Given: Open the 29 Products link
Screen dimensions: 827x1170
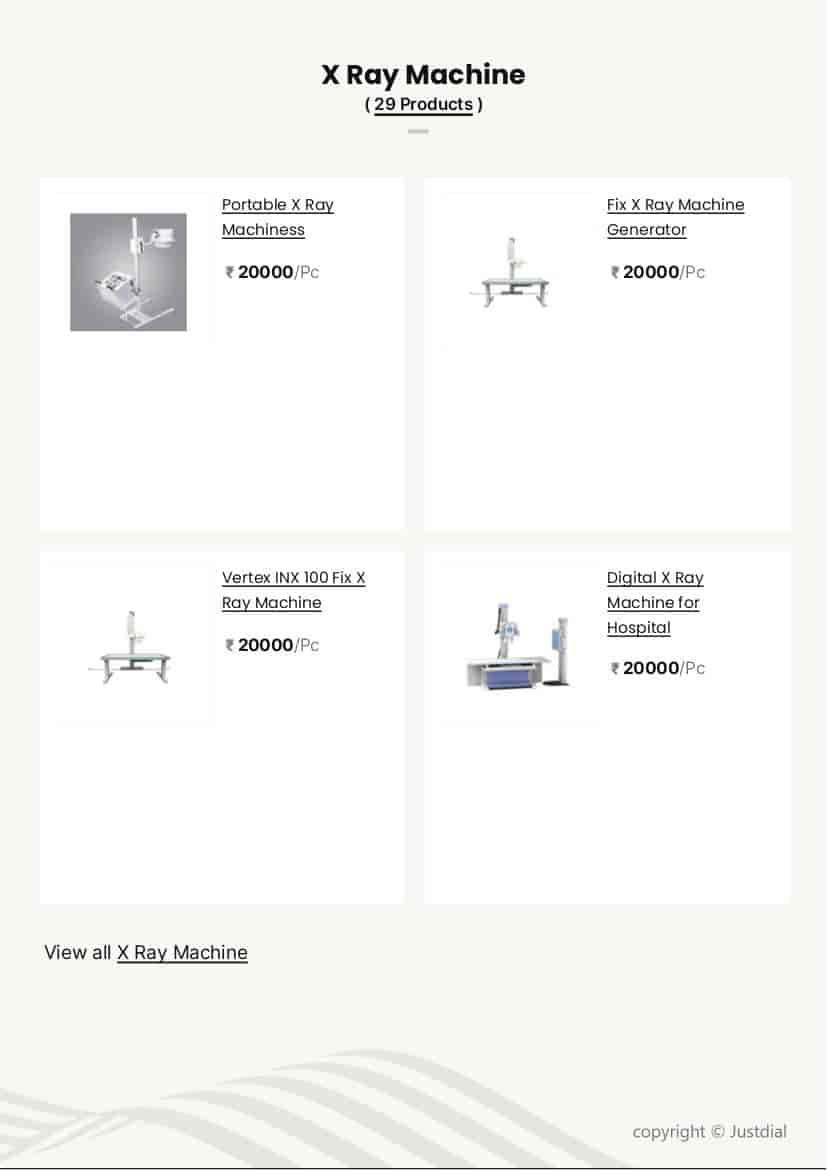Looking at the screenshot, I should 423,104.
